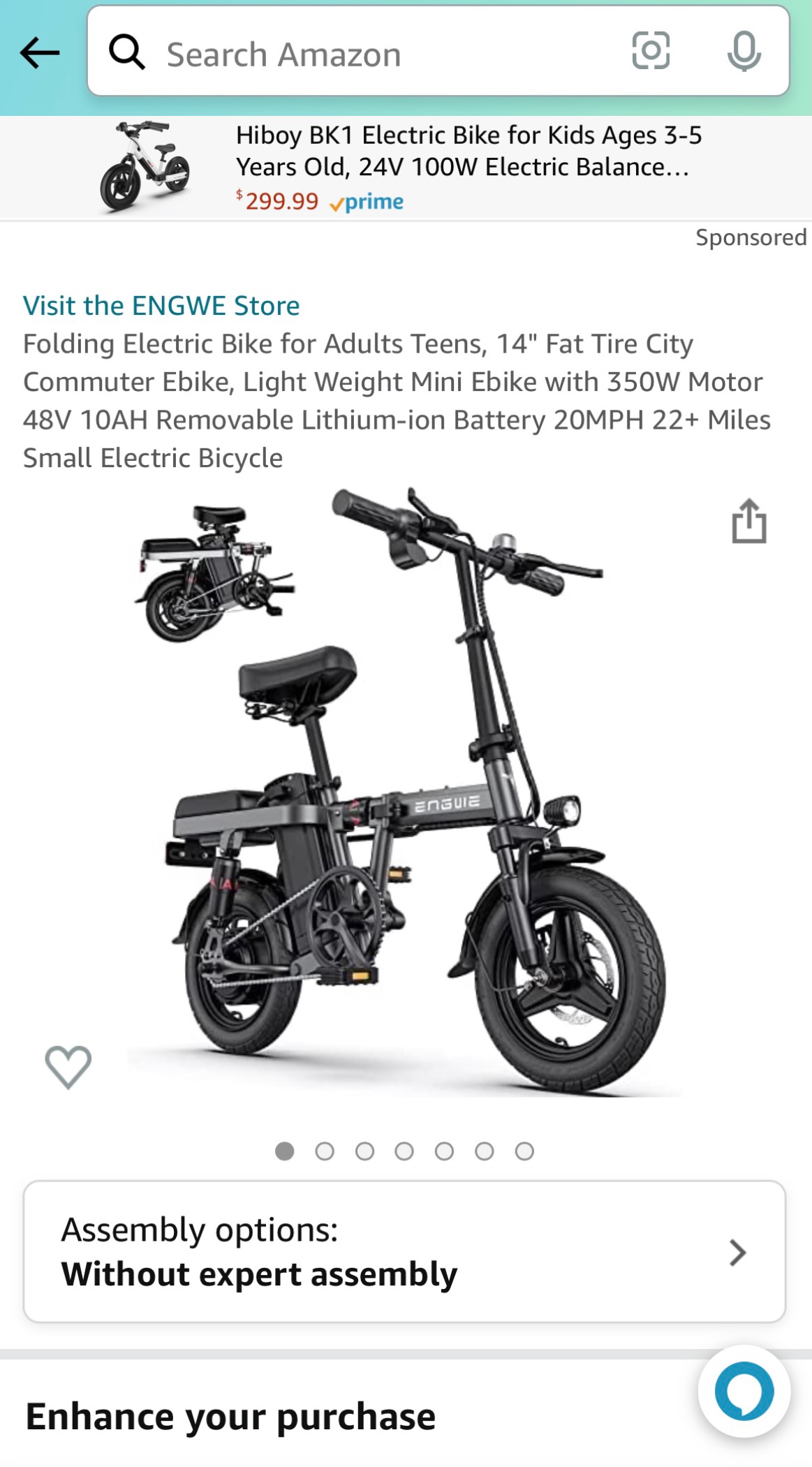Open camera lens search

click(650, 51)
